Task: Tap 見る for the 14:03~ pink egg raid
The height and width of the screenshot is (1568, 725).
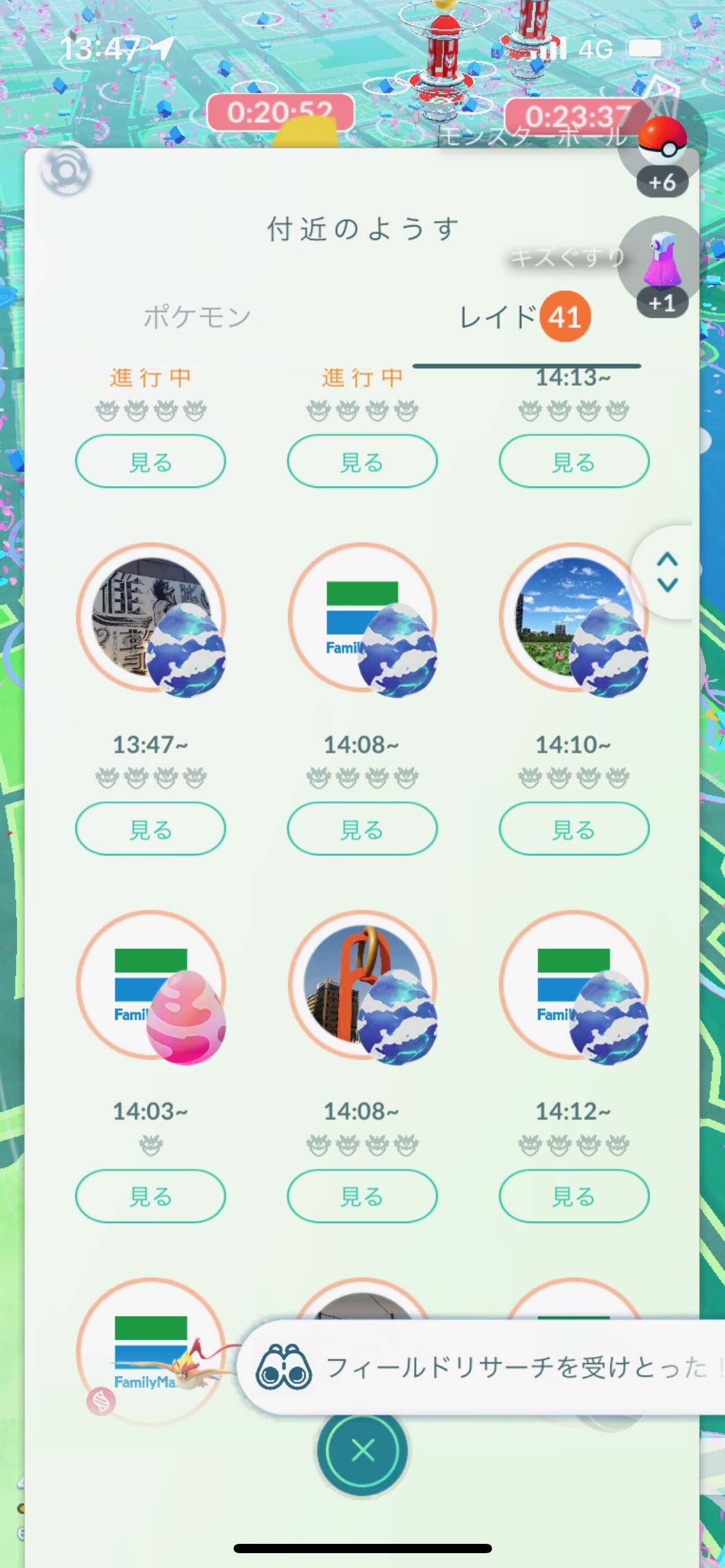Action: (151, 1196)
